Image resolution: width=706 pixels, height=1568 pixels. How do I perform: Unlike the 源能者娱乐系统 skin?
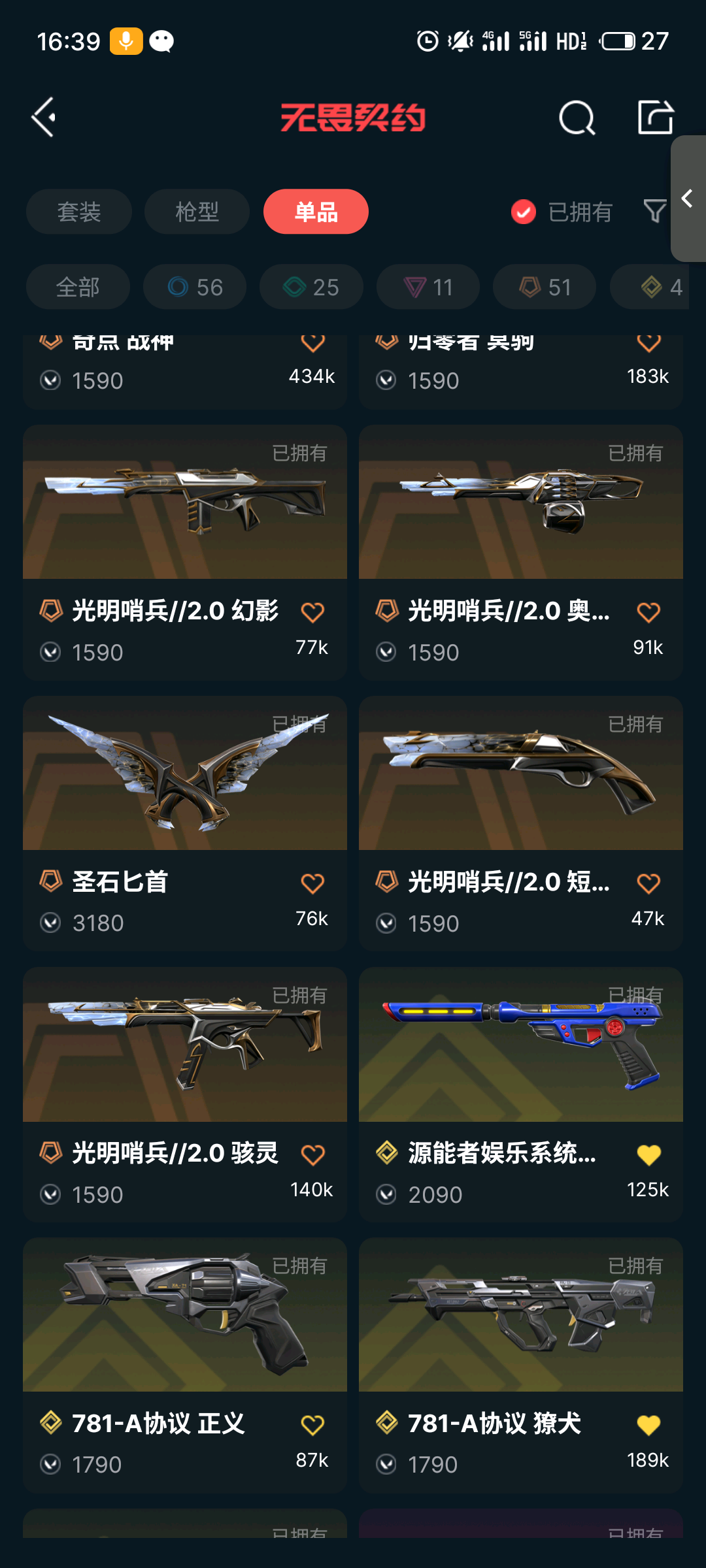coord(648,1154)
